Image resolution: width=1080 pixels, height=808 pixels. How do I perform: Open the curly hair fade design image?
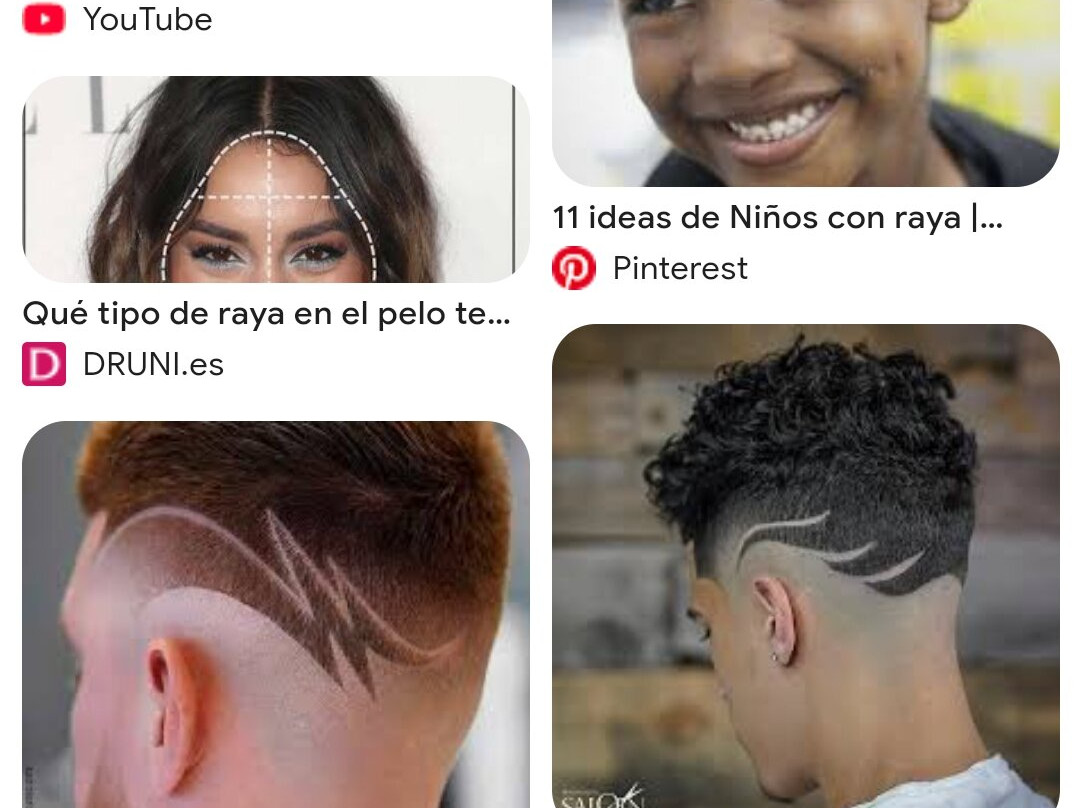tap(805, 565)
